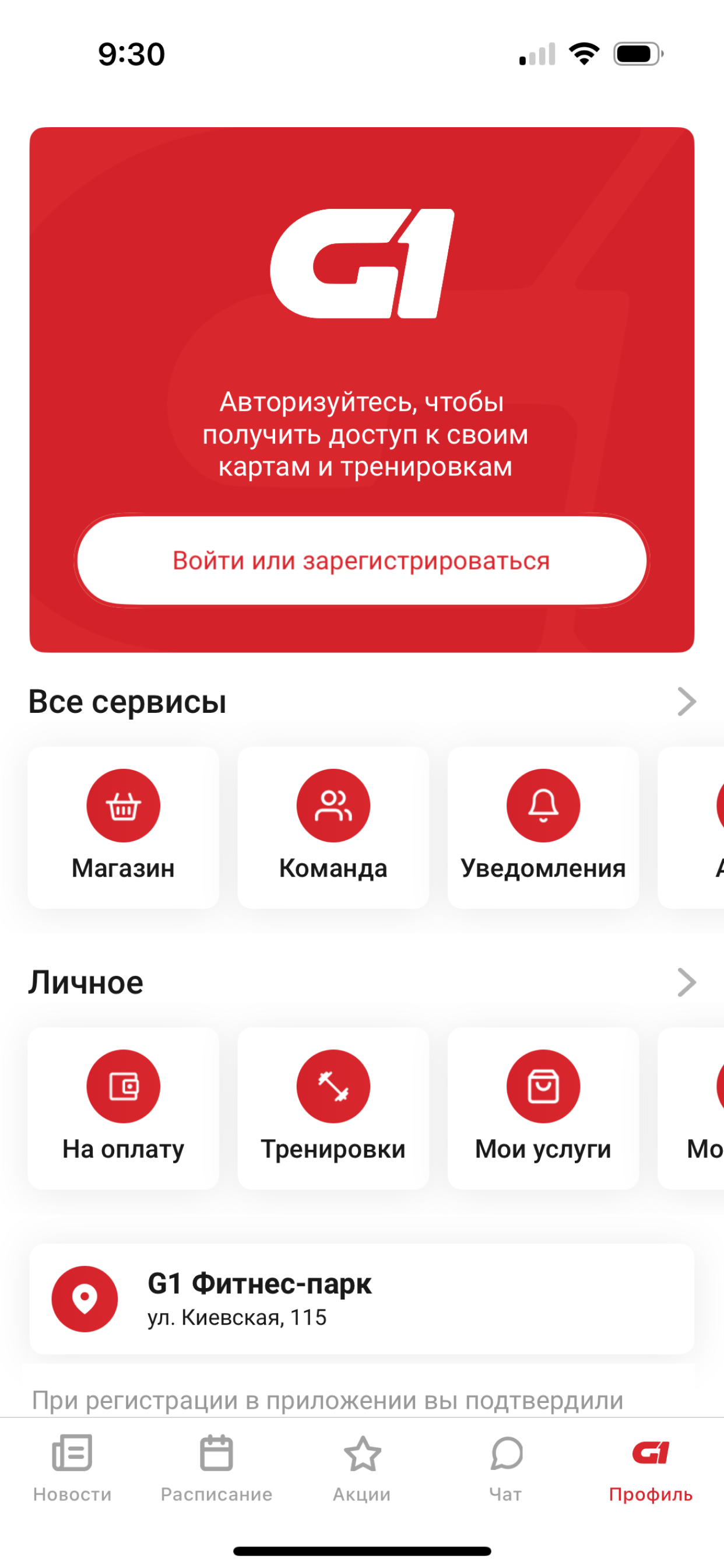Viewport: 724px width, 1568px height.
Task: Expand the Все сервисы section chevron
Action: [x=686, y=701]
